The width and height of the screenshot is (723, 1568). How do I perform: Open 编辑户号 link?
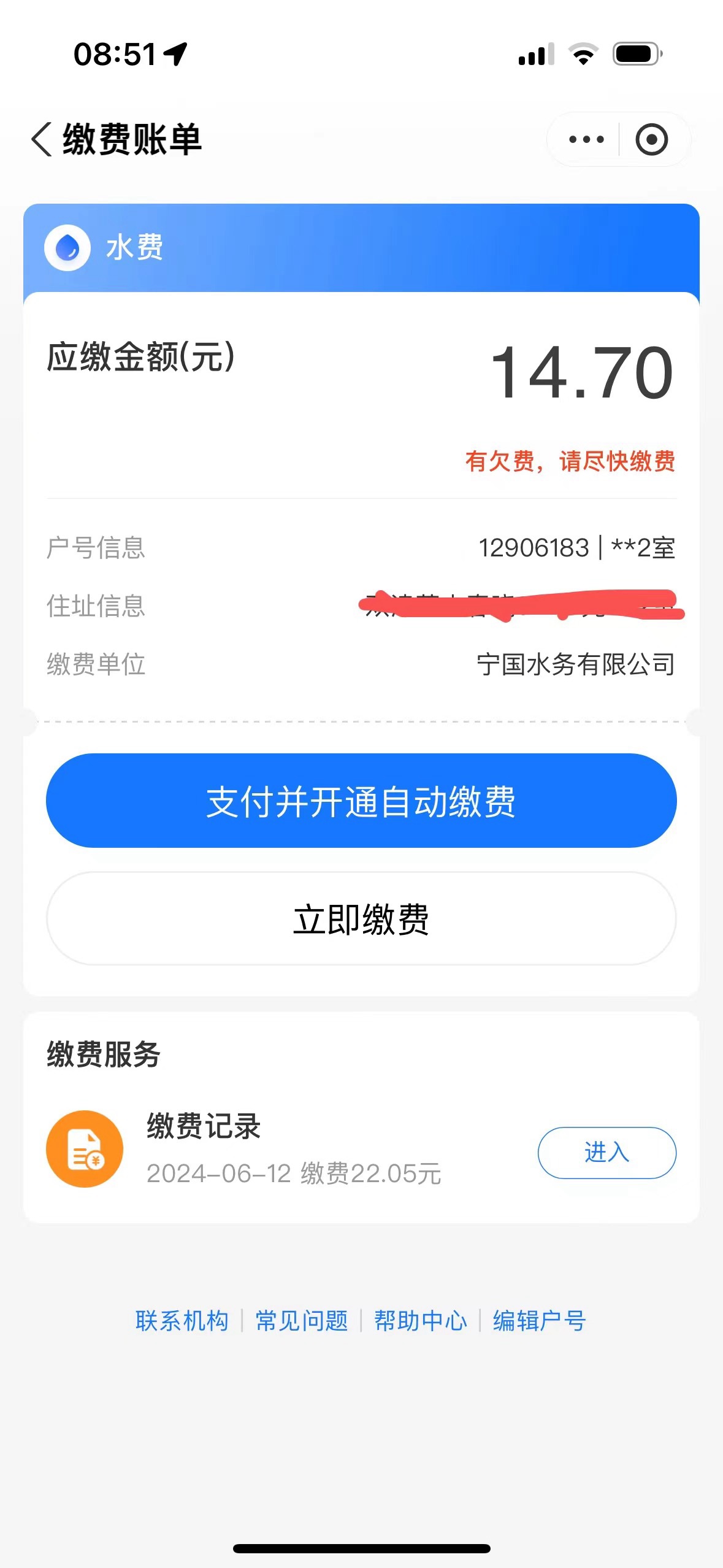pyautogui.click(x=540, y=1321)
